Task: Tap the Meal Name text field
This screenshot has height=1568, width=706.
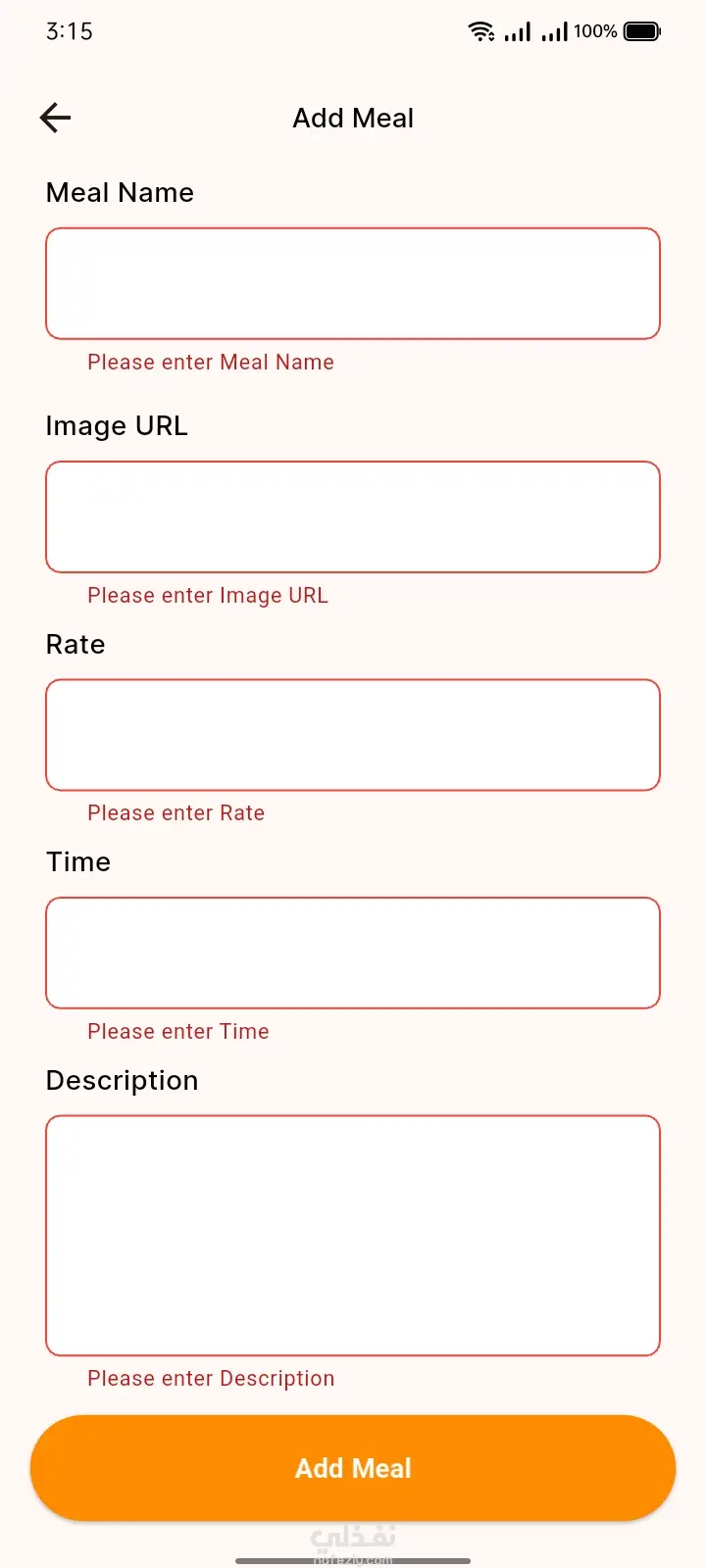Action: point(353,284)
